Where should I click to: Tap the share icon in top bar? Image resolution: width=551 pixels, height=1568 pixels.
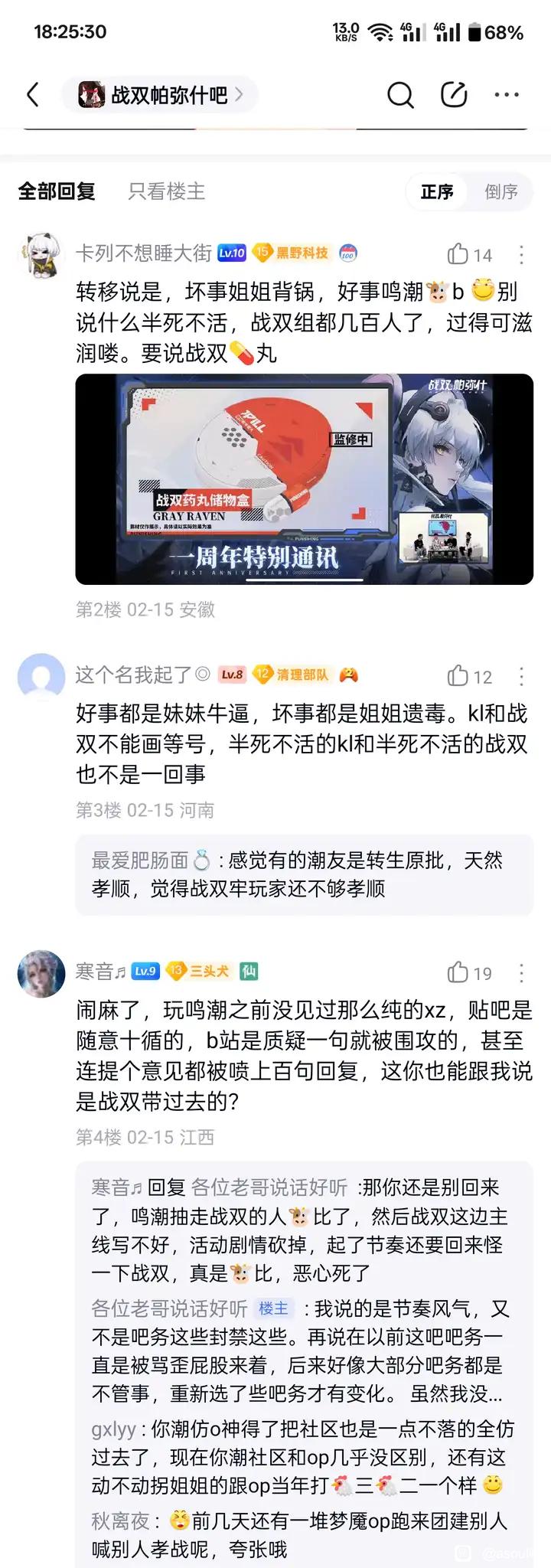(x=454, y=95)
